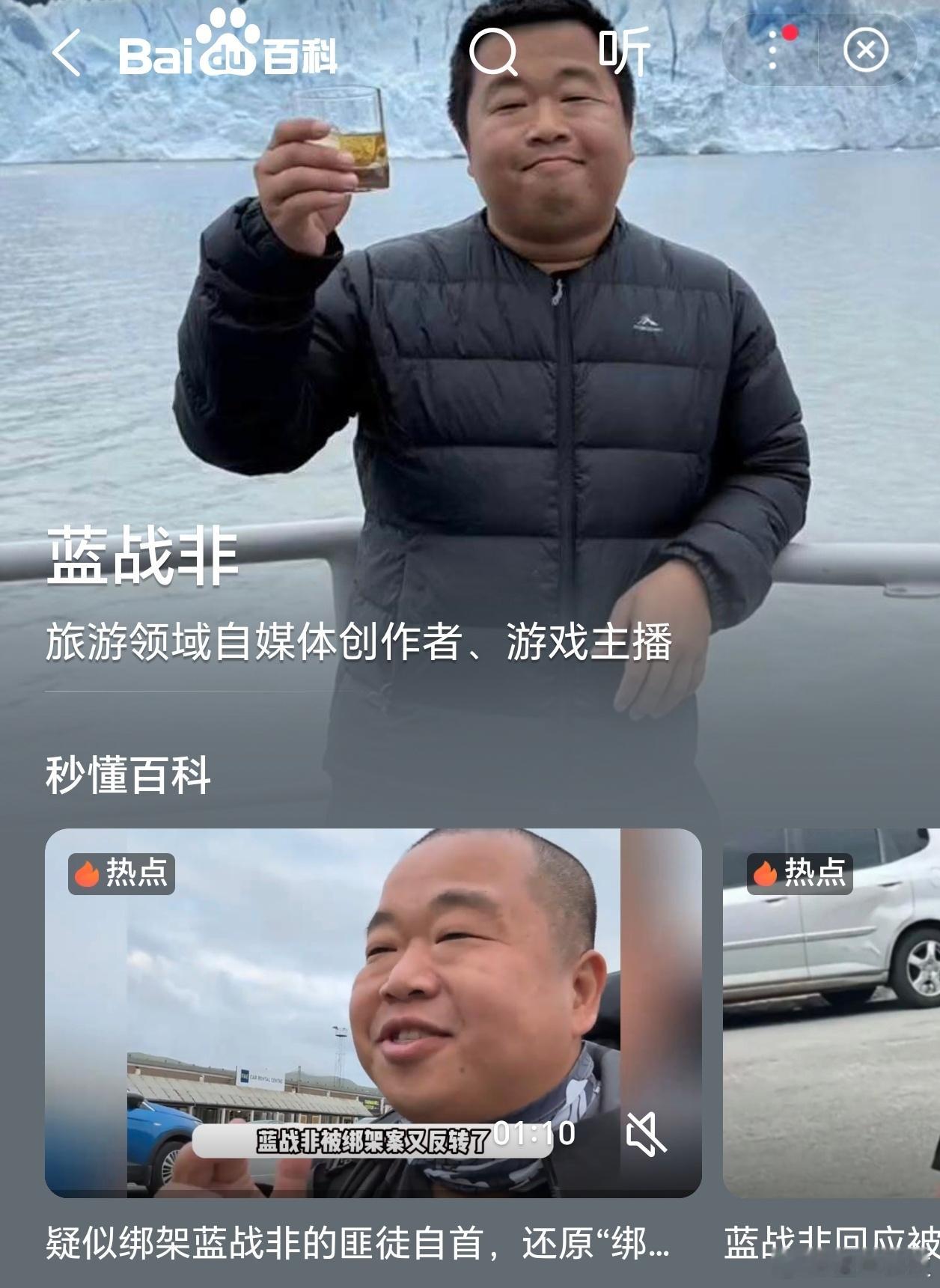Navigate back with the left arrow
Viewport: 940px width, 1288px height.
coord(66,52)
